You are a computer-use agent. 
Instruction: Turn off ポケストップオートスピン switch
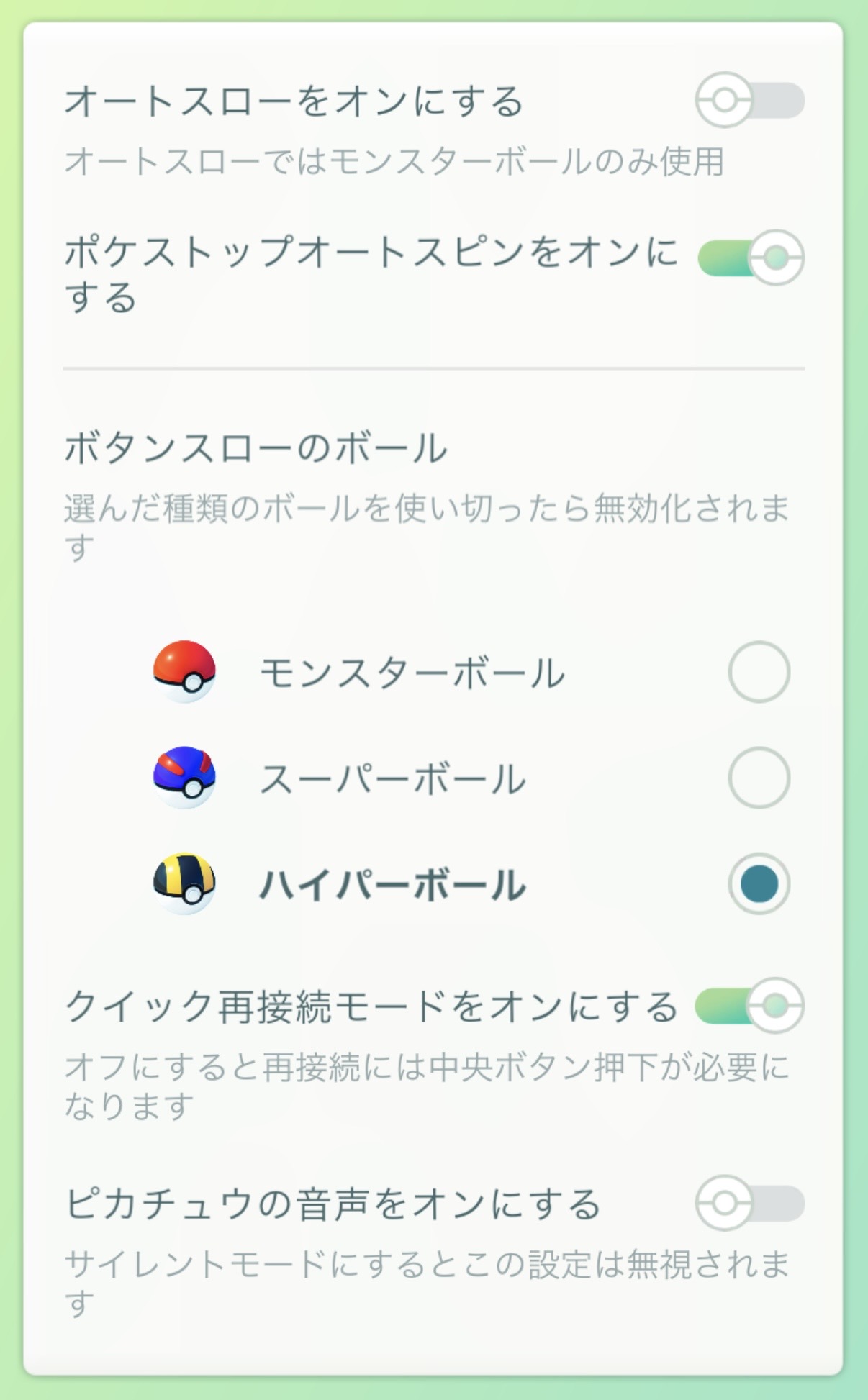(x=751, y=258)
